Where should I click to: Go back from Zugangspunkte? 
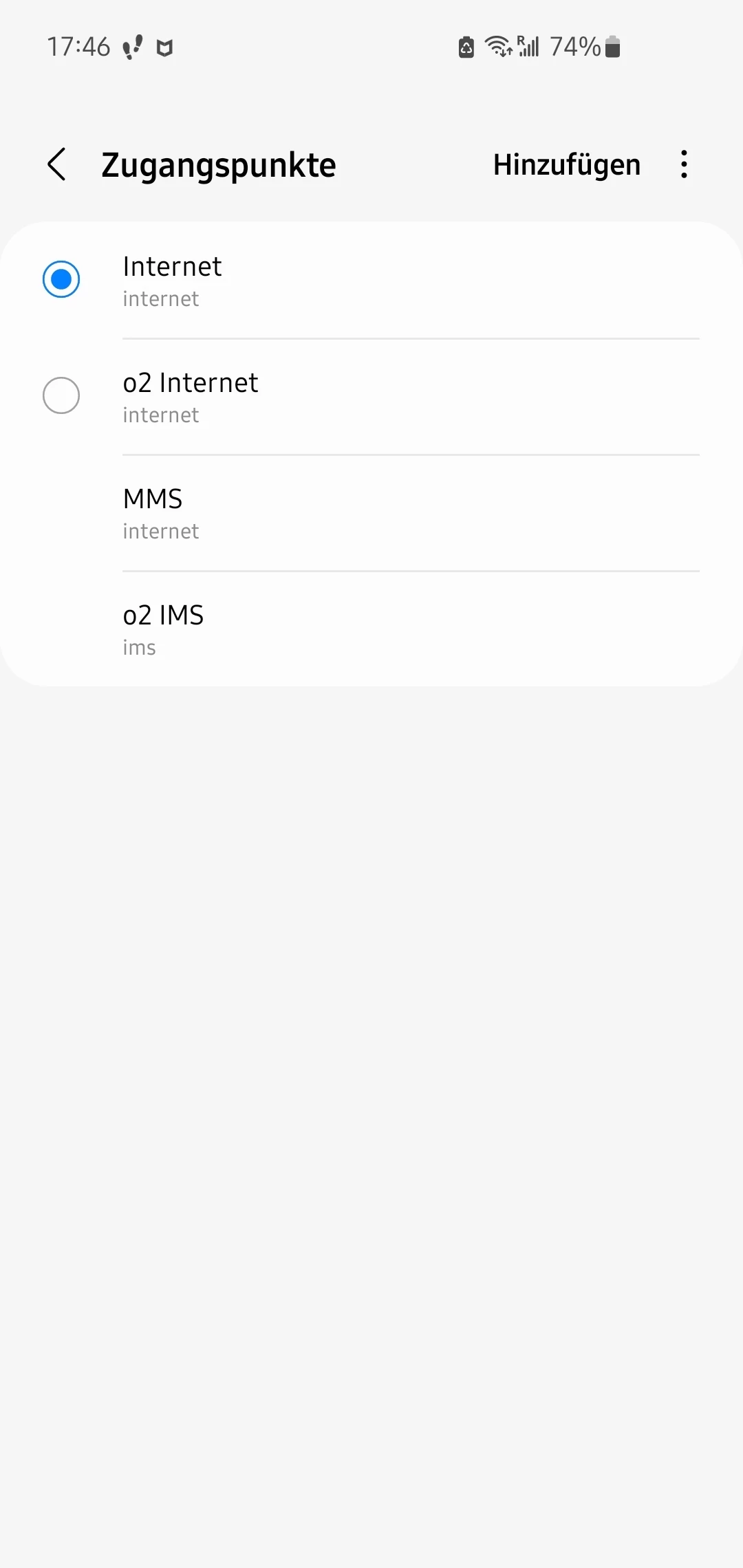tap(57, 165)
